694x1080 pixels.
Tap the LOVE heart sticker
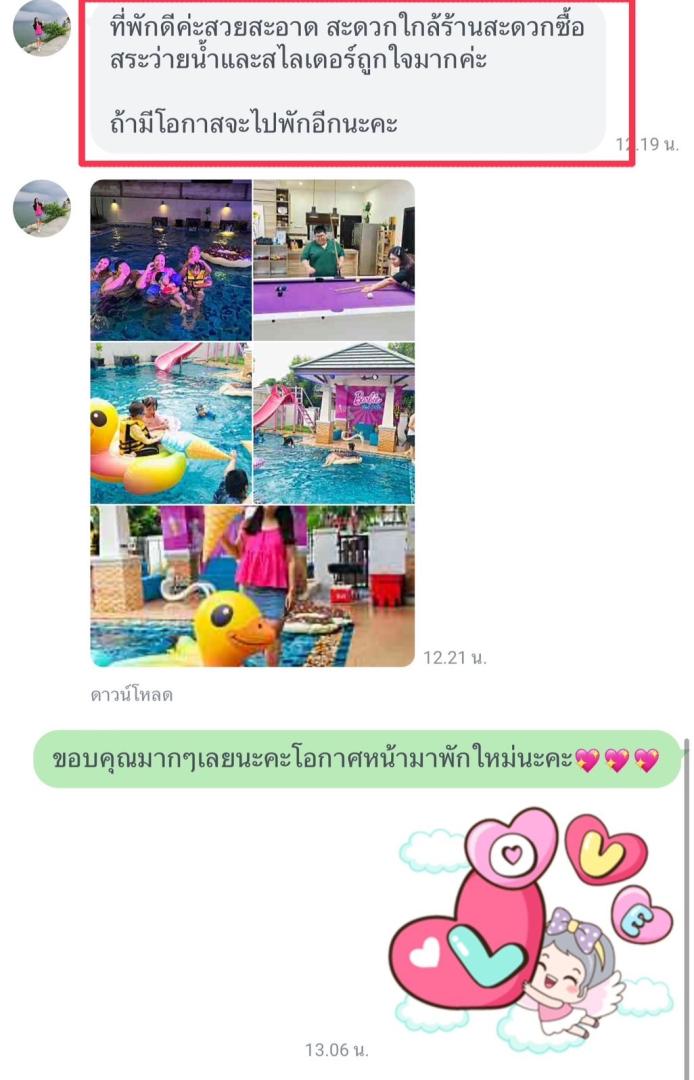point(530,920)
